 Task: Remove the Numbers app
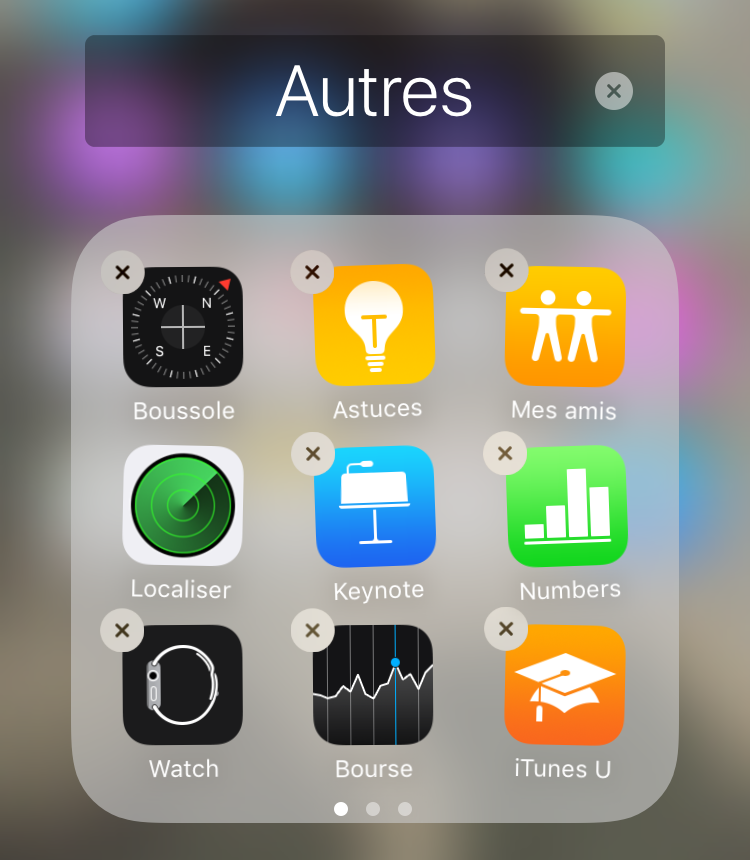tap(505, 453)
